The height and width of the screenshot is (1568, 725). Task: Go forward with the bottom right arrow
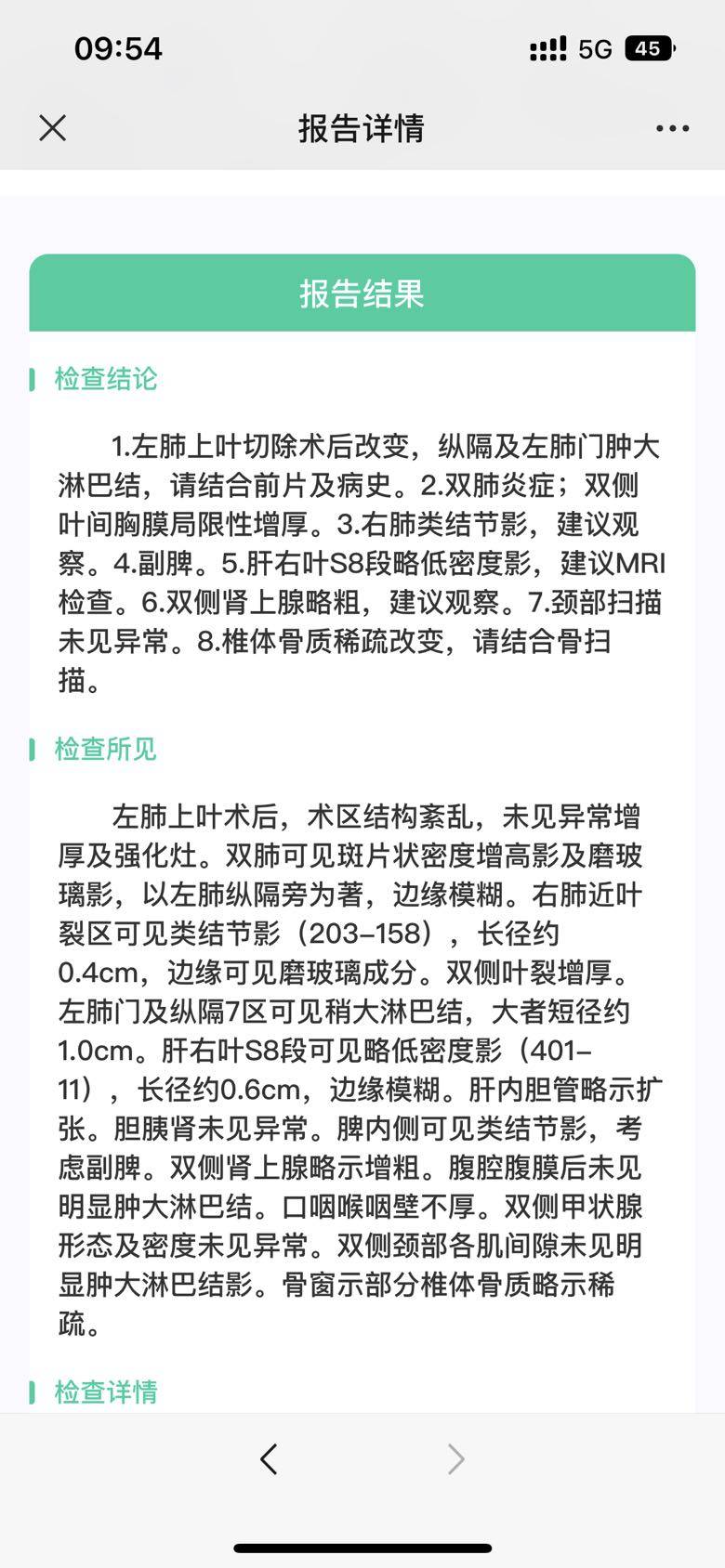tap(455, 1458)
